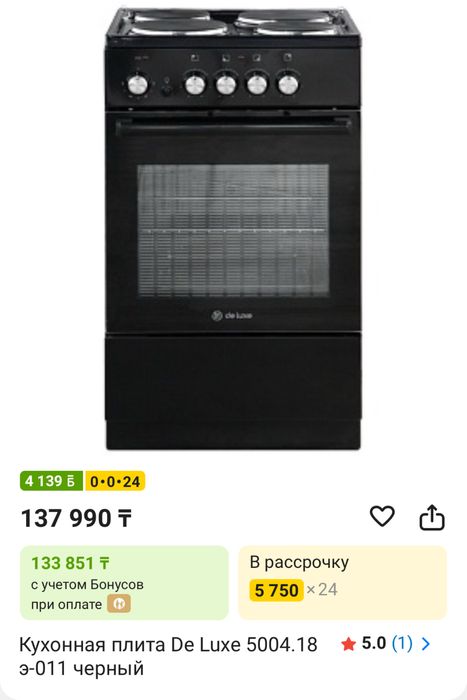This screenshot has width=467, height=700.
Task: Open the 5.0 rating reviews
Action: point(386,644)
